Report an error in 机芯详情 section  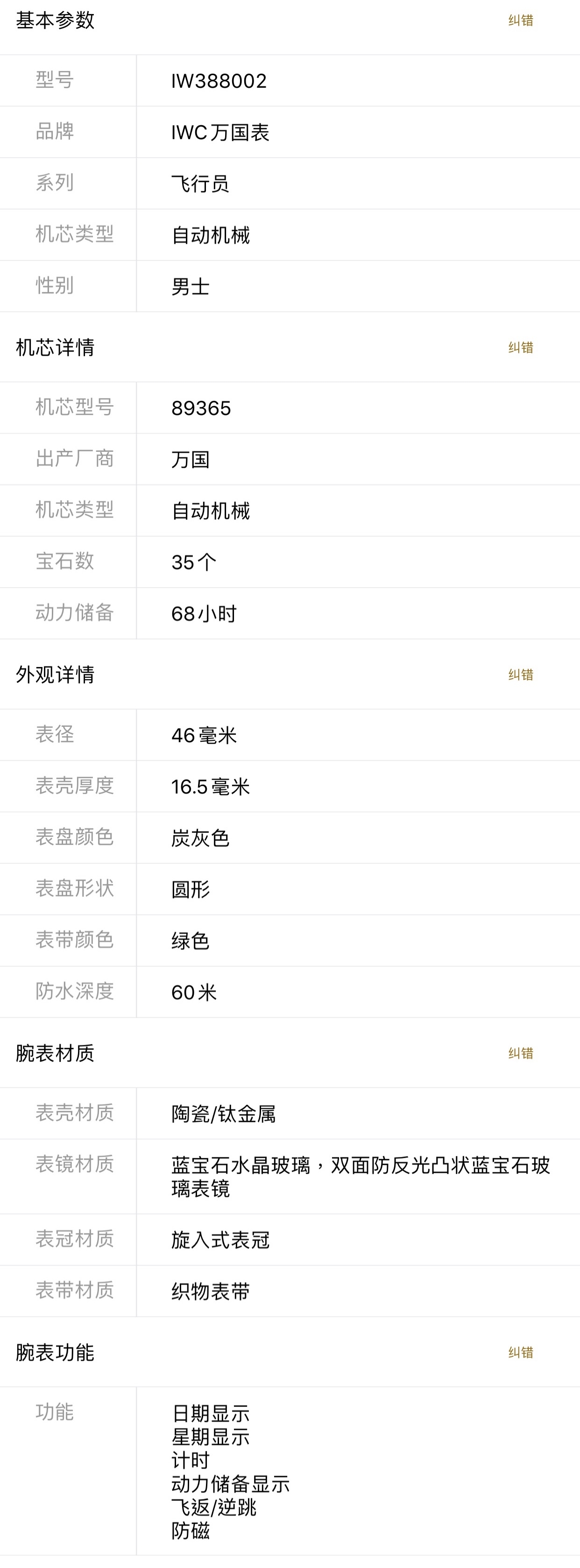pyautogui.click(x=521, y=348)
